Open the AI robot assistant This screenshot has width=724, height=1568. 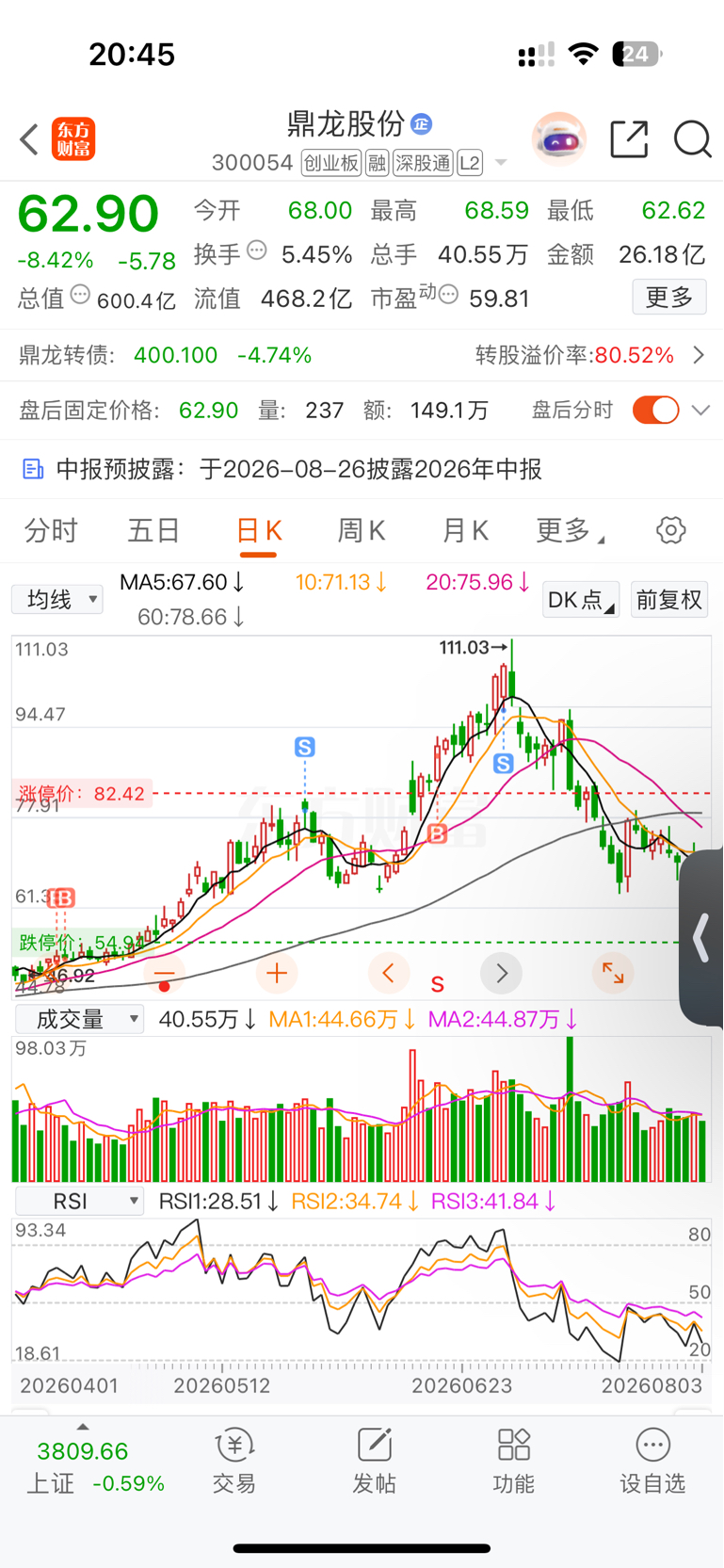point(559,139)
